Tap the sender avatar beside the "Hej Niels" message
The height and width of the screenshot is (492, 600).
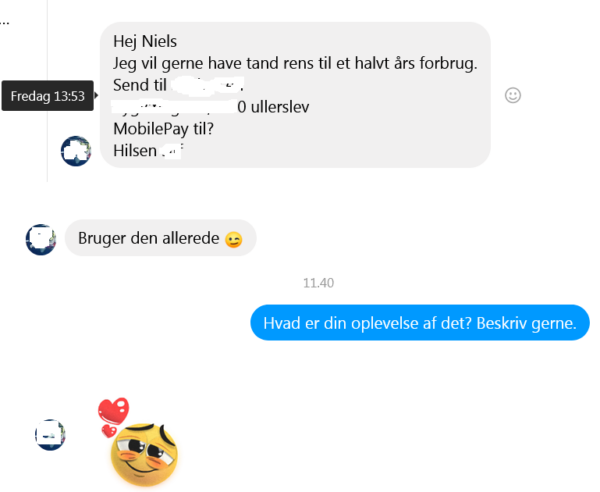click(x=76, y=151)
